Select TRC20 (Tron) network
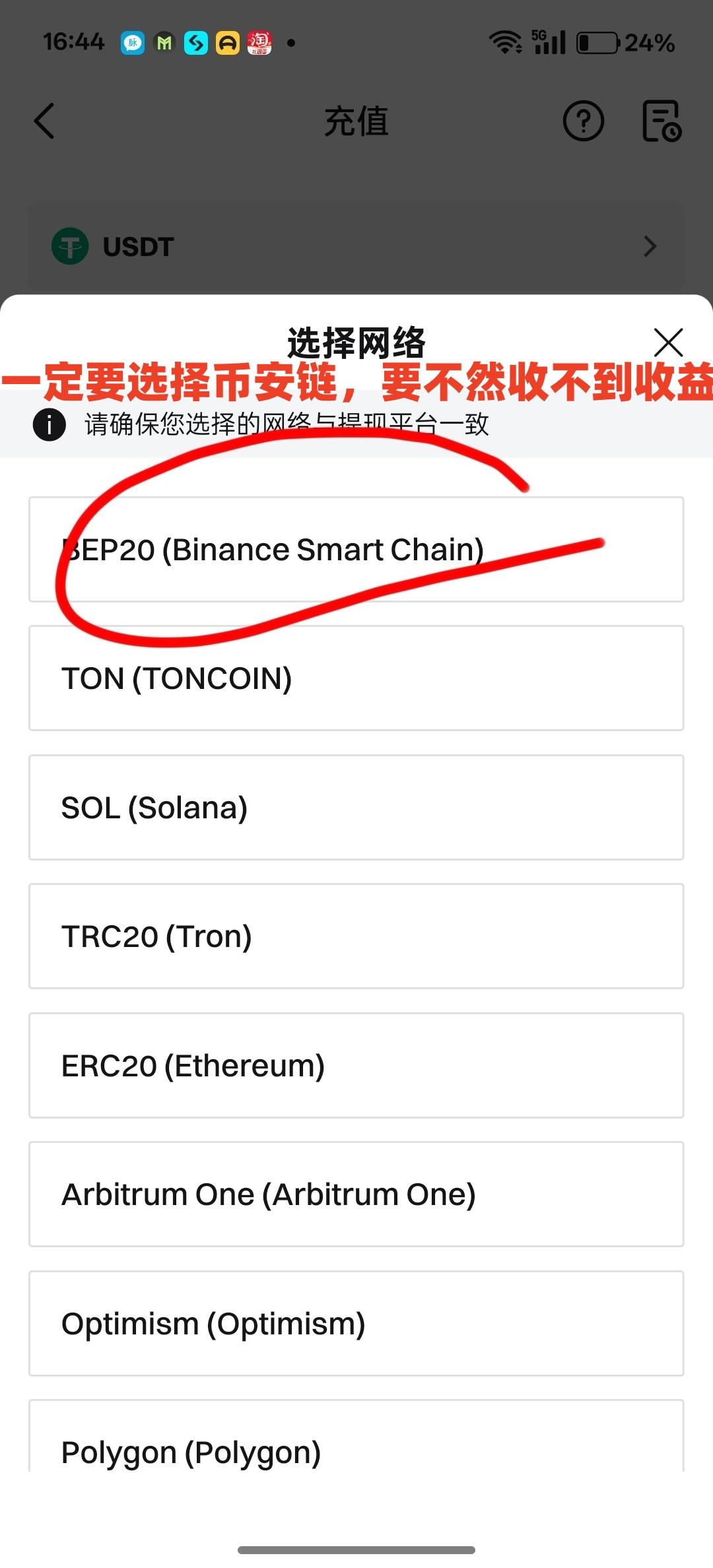The height and width of the screenshot is (1568, 713). (356, 936)
